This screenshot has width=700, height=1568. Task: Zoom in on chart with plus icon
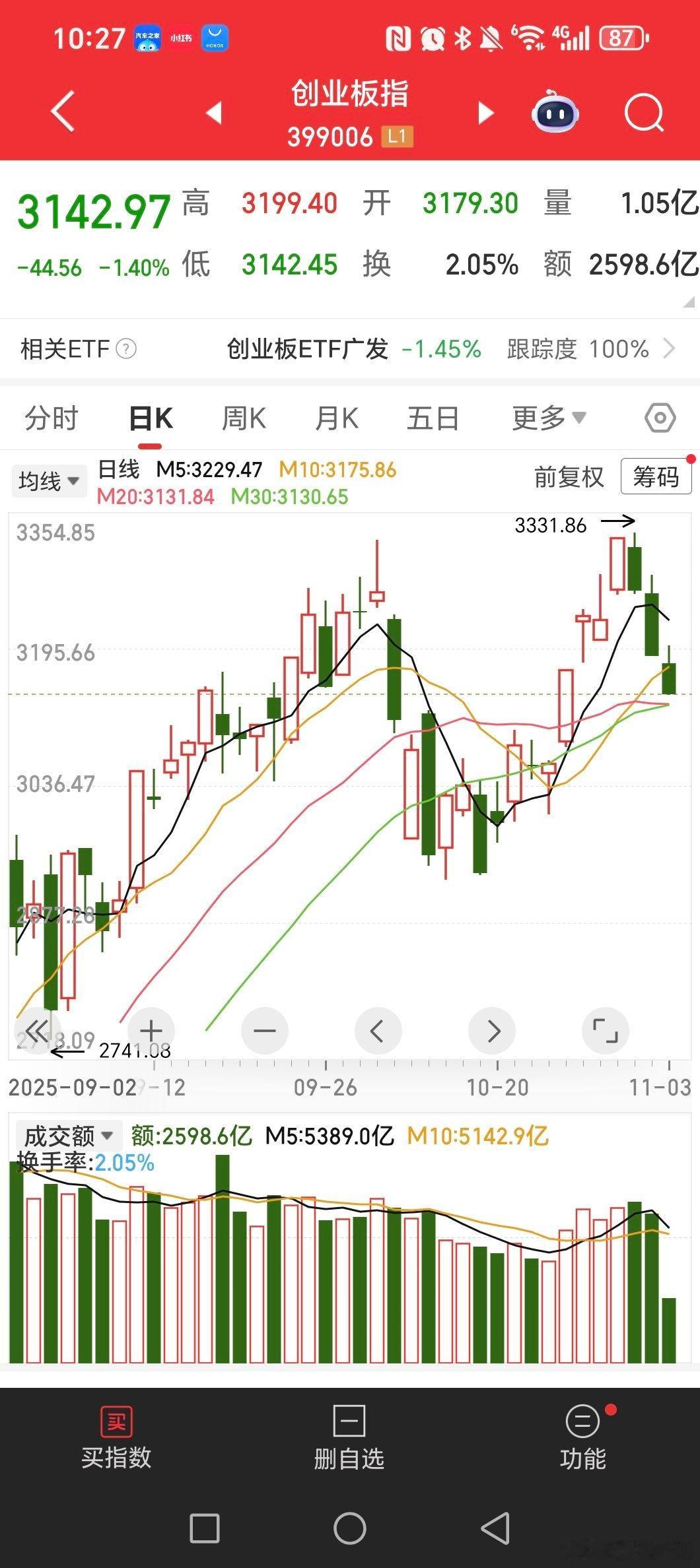pyautogui.click(x=151, y=1030)
